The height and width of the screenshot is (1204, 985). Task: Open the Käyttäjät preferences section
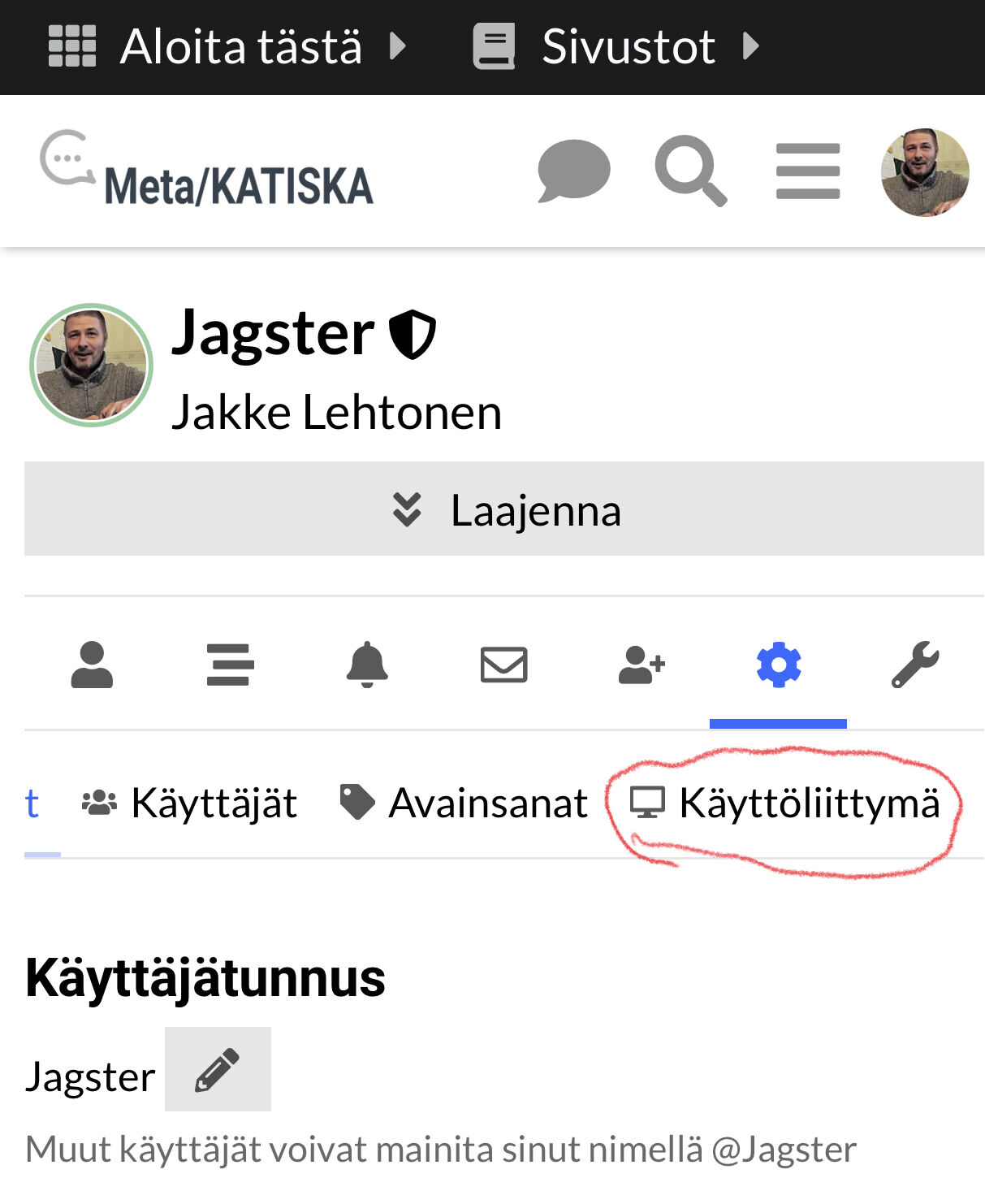click(190, 803)
